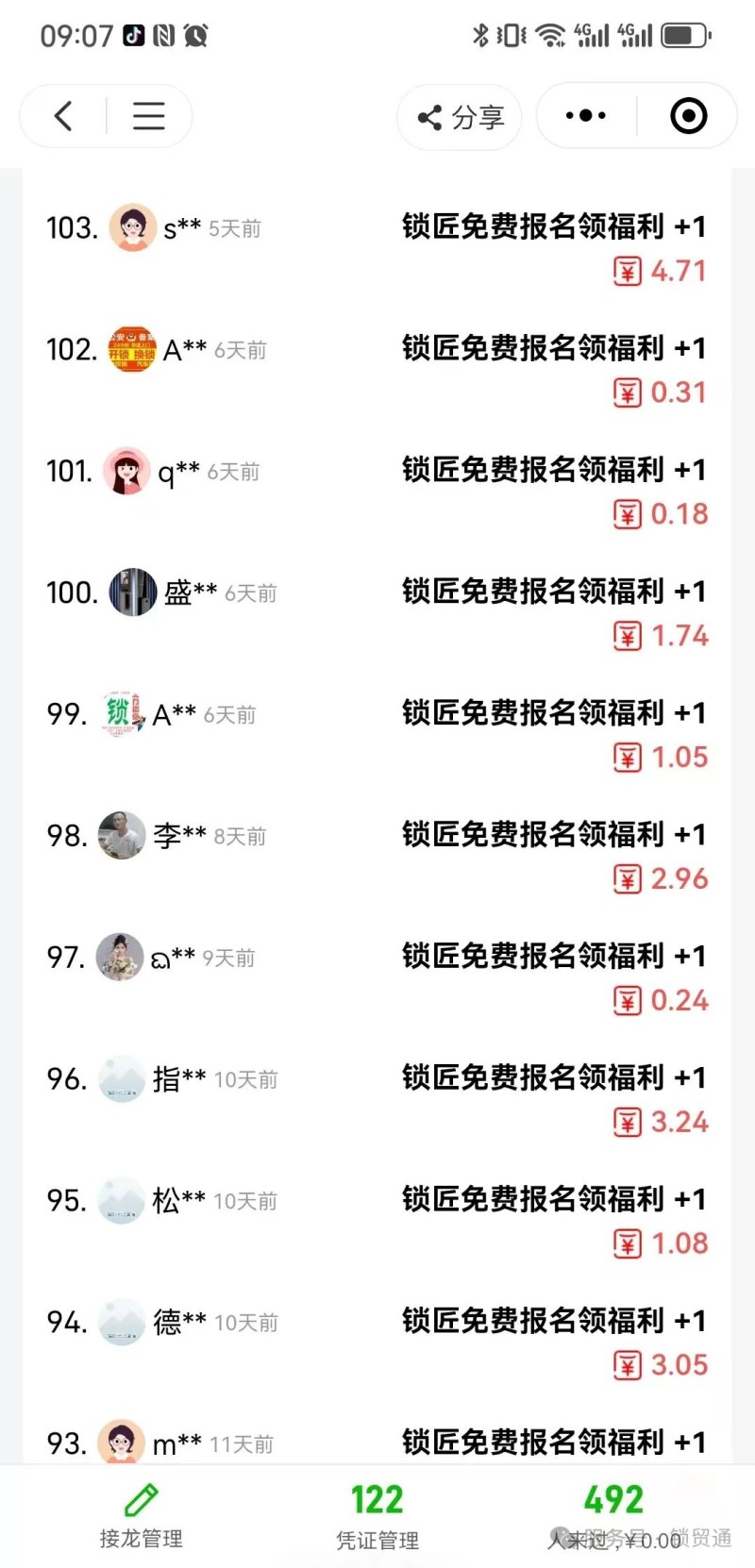Open the hamburger menu icon
The width and height of the screenshot is (755, 1568).
coord(148,116)
